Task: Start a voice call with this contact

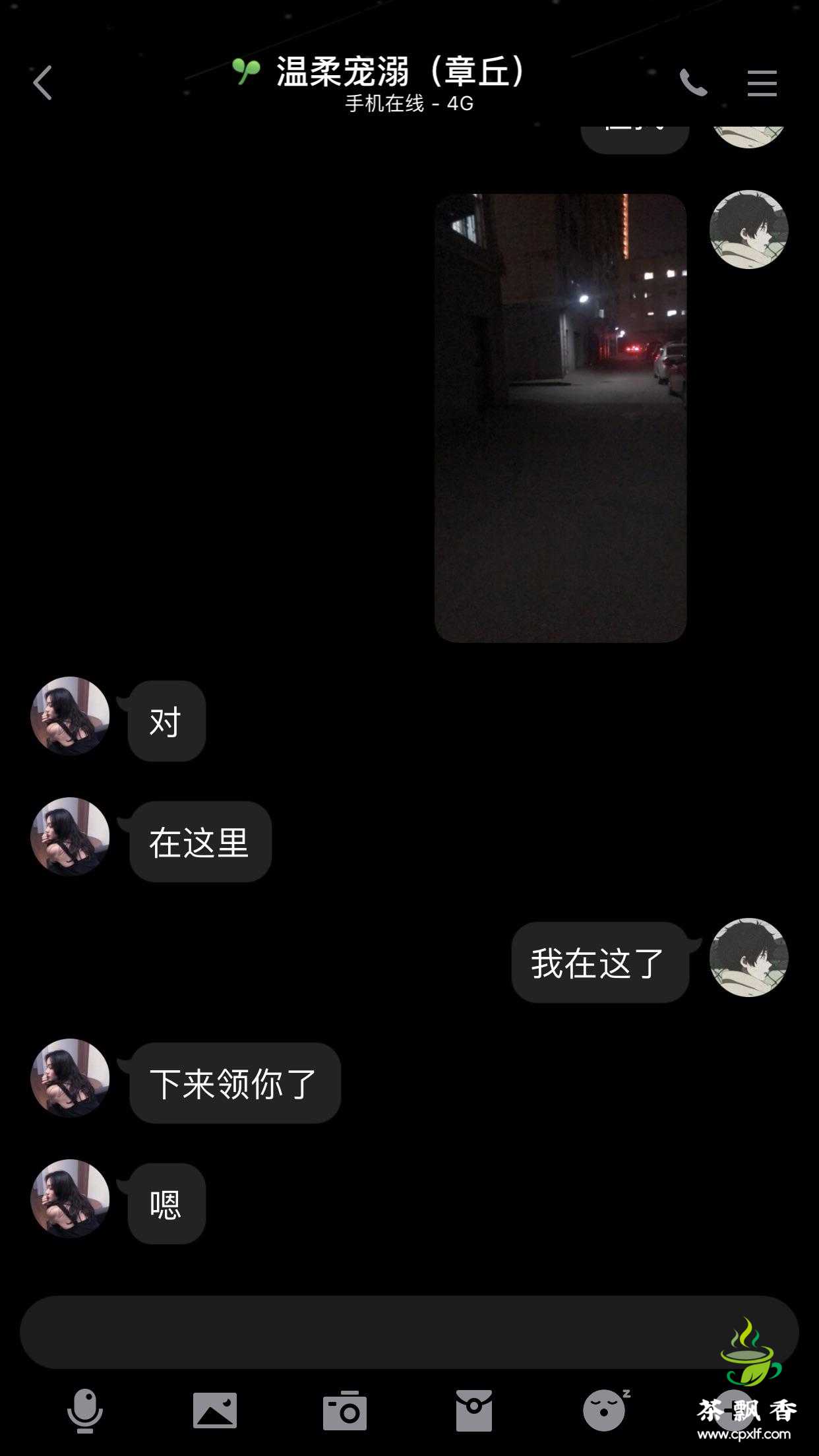Action: pos(693,83)
